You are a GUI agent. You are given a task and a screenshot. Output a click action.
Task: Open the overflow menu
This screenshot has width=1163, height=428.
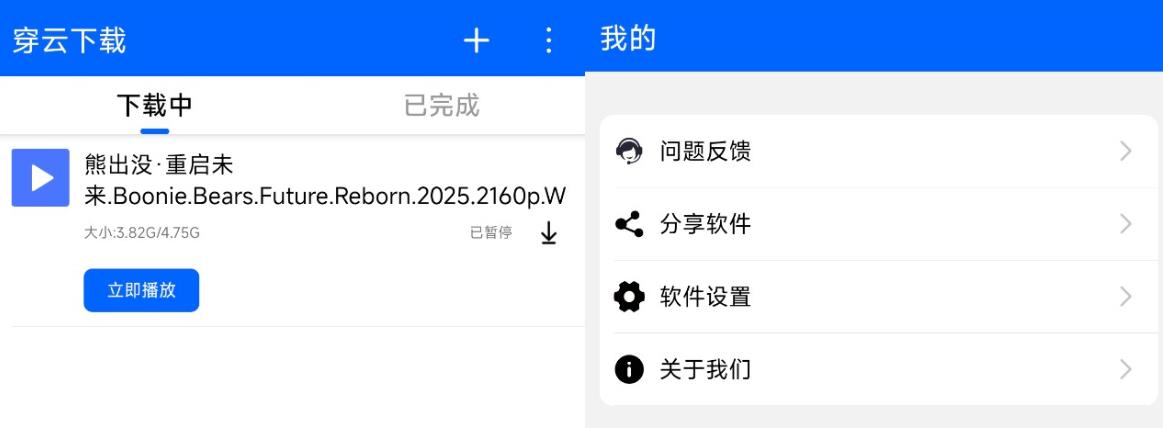pos(548,40)
